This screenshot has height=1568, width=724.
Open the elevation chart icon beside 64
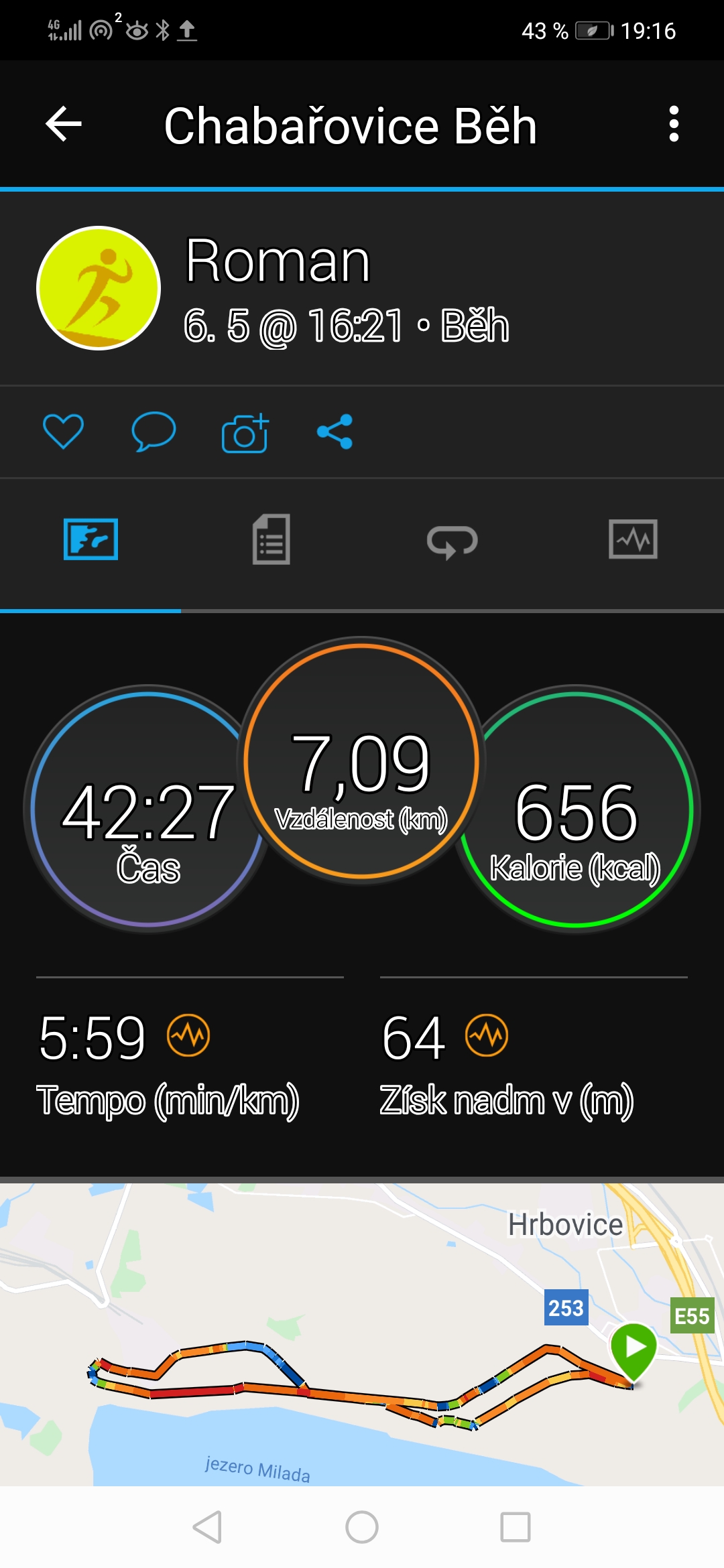[487, 1035]
